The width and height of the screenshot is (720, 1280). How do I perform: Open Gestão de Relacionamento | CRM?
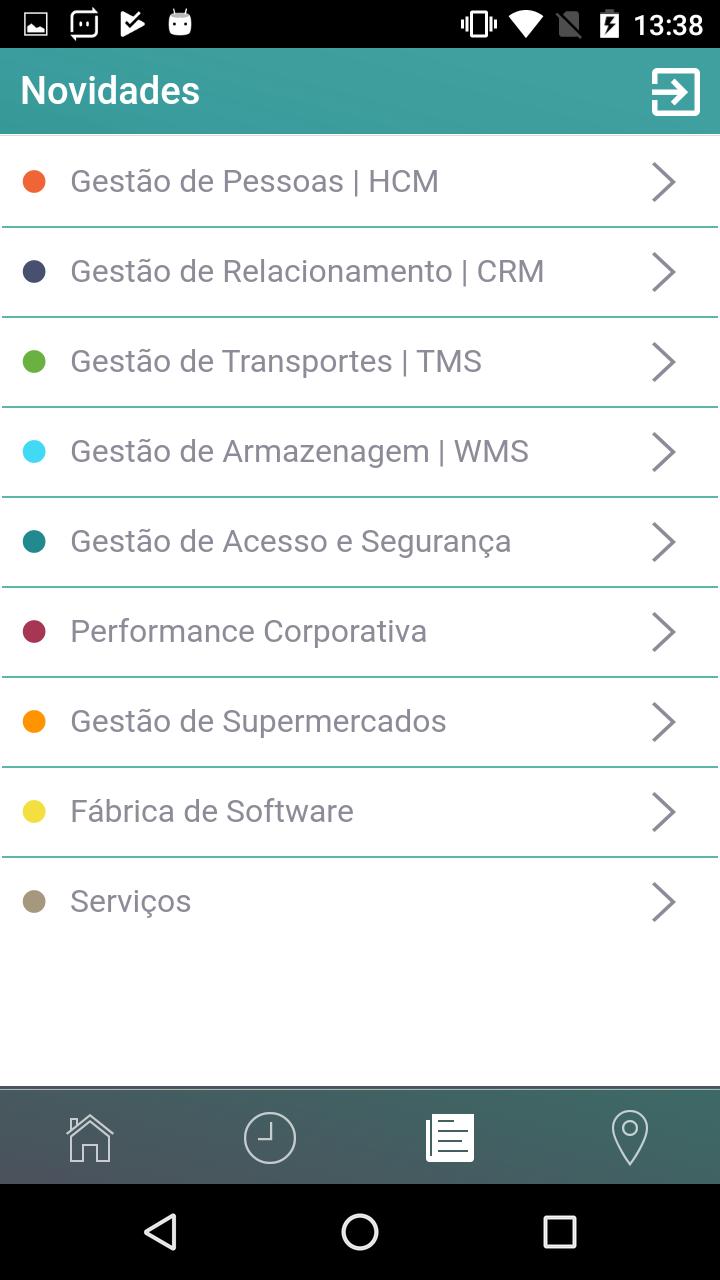[360, 272]
